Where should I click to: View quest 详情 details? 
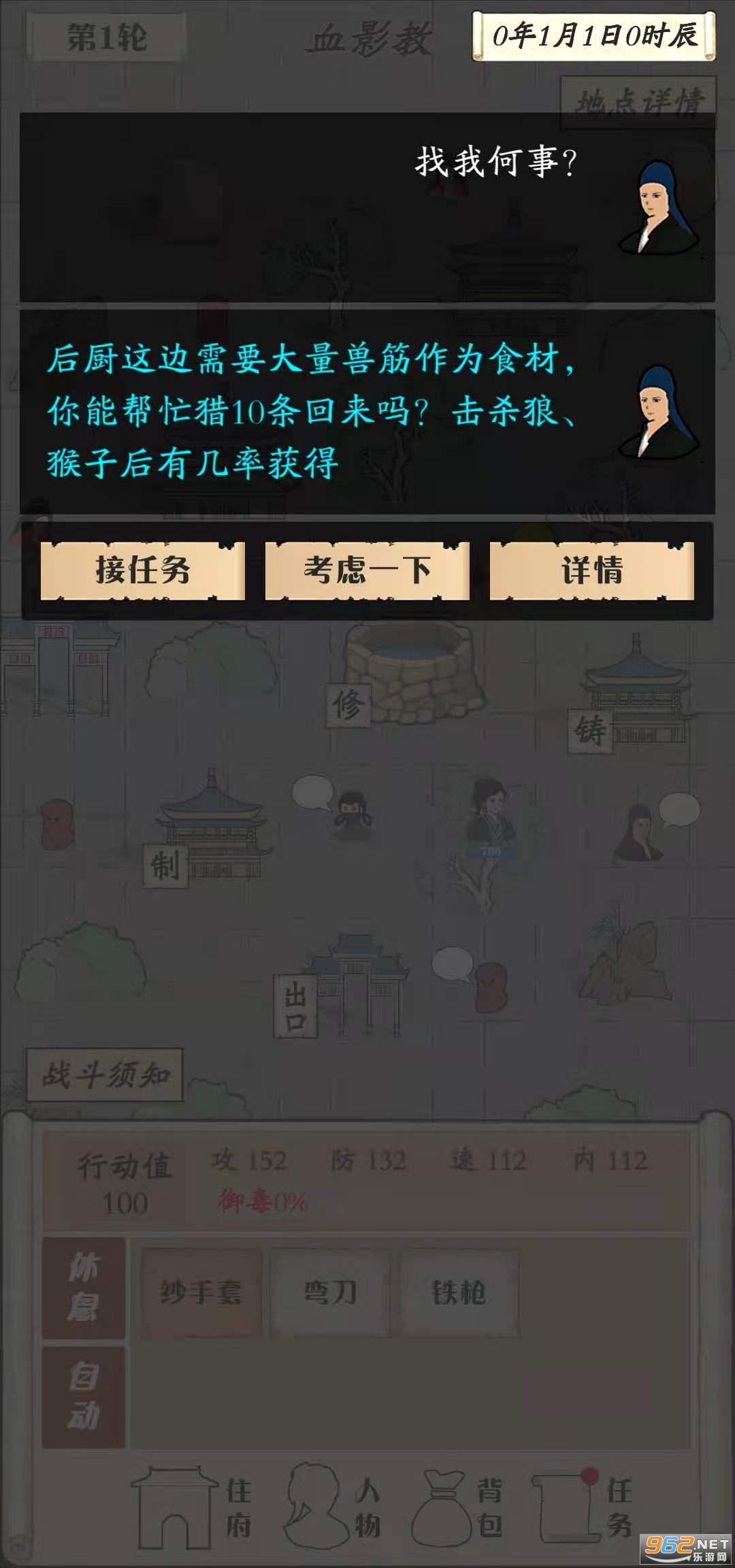click(591, 570)
